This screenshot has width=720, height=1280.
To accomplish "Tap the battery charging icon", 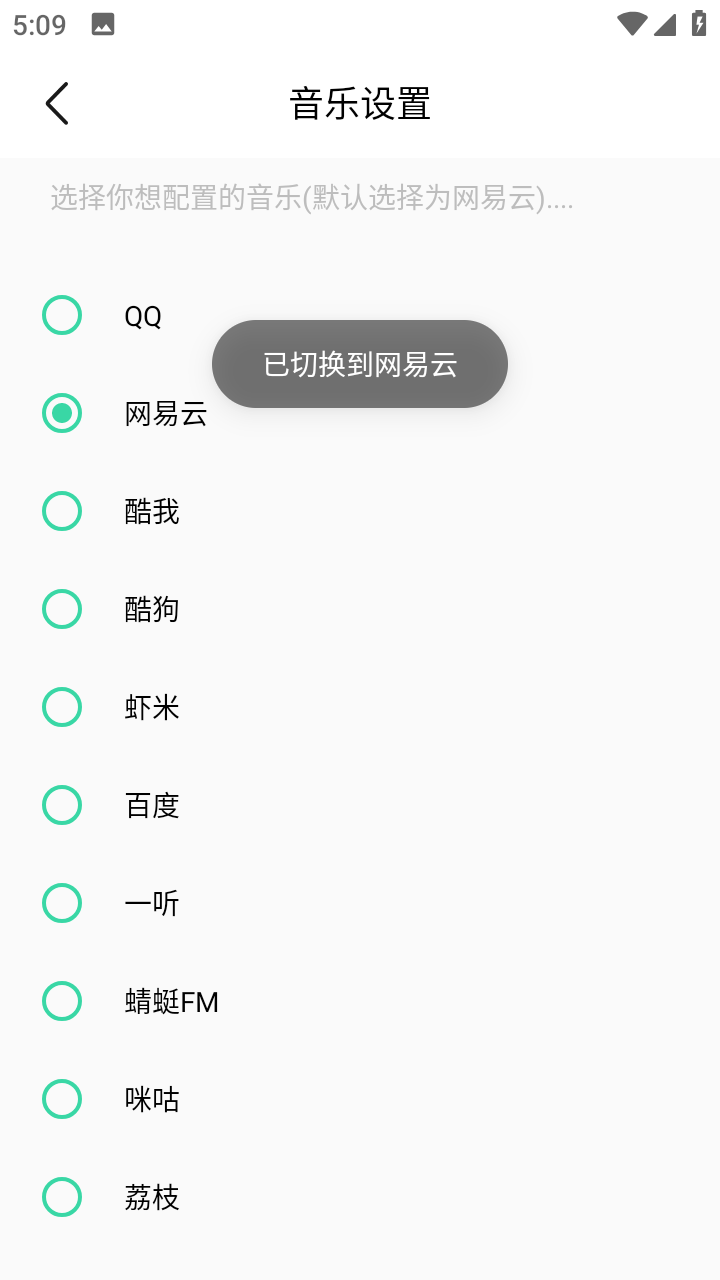I will pos(699,24).
